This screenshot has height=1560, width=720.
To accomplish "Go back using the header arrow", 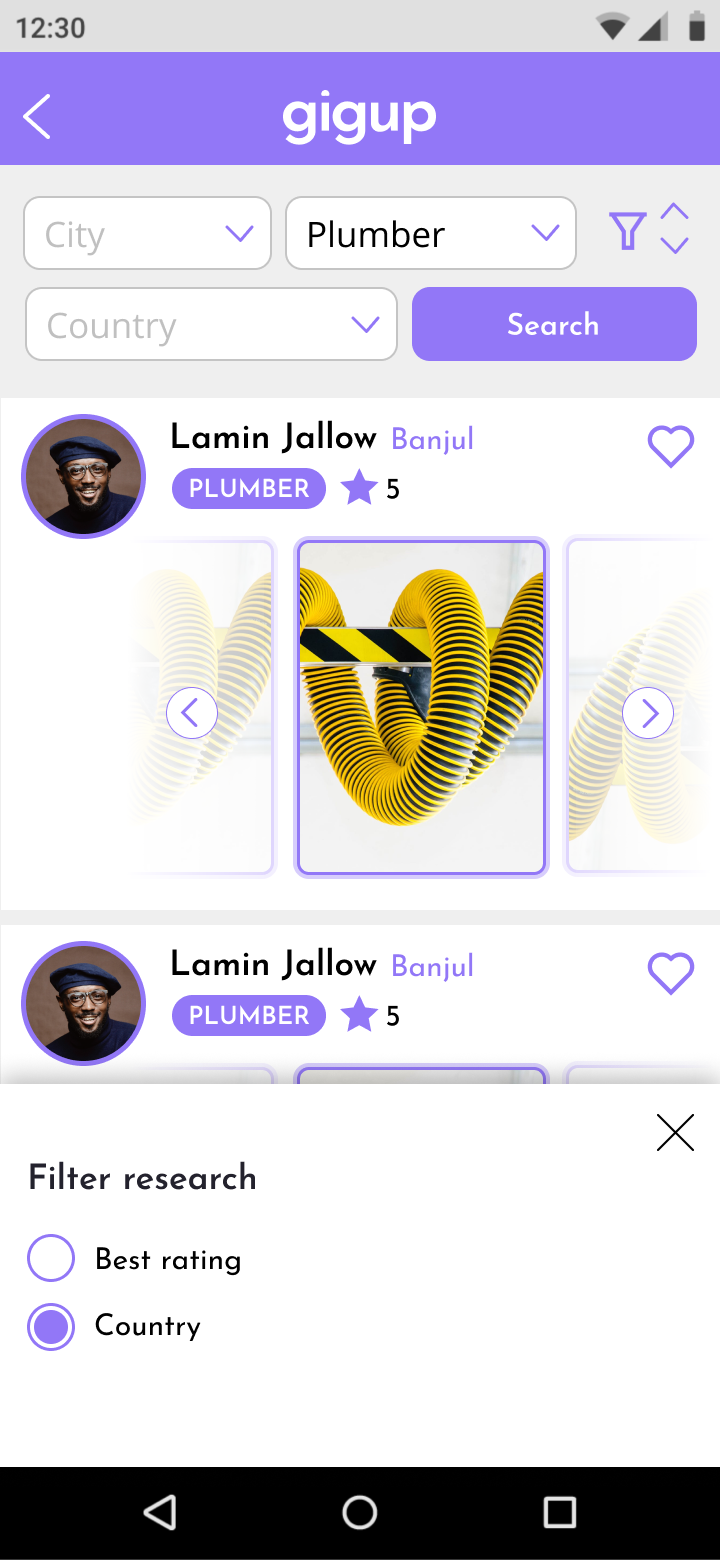I will [37, 117].
